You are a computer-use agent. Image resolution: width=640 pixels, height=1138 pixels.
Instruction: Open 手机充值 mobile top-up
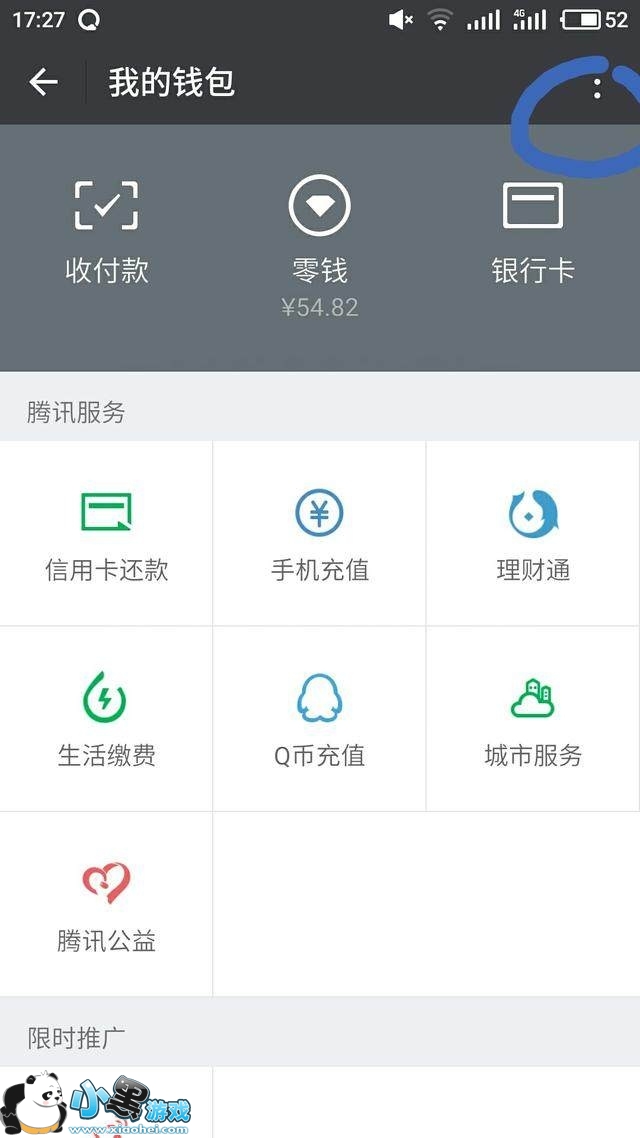(x=319, y=535)
